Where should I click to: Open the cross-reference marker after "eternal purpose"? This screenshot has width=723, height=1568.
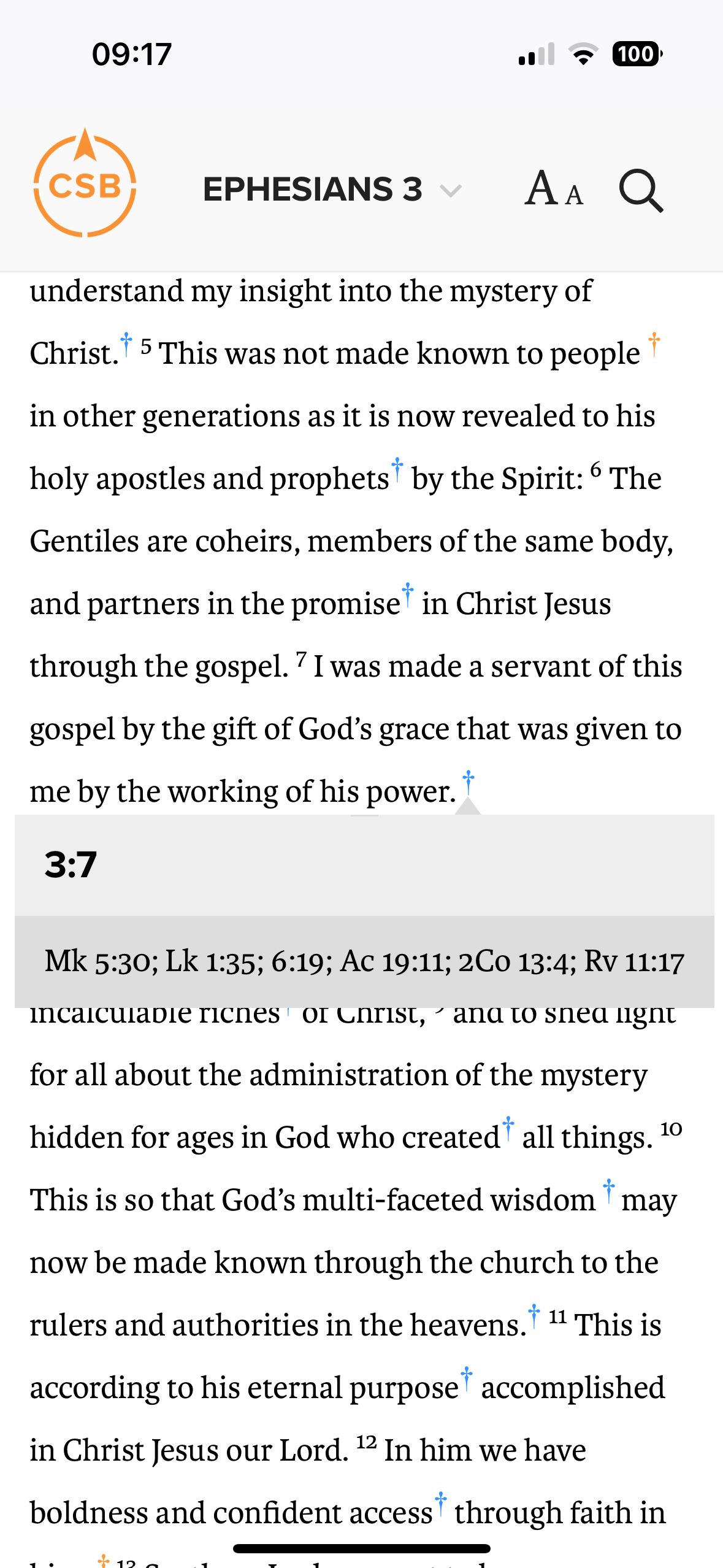click(467, 1378)
